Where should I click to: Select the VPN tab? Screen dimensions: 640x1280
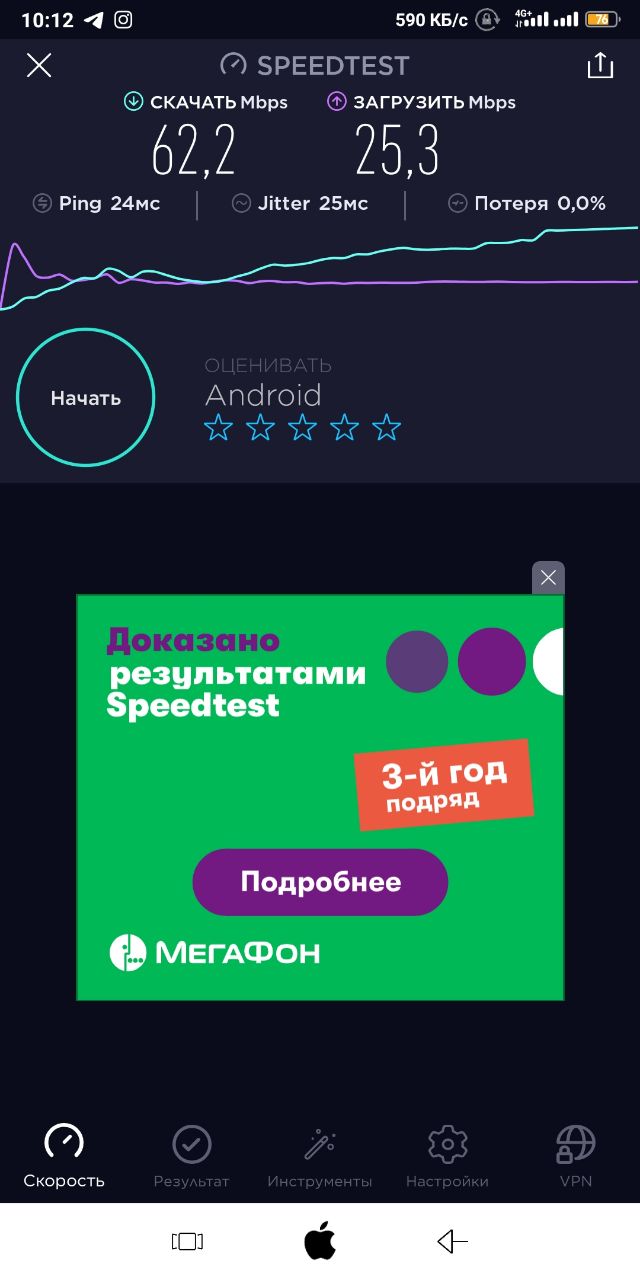[x=575, y=1158]
